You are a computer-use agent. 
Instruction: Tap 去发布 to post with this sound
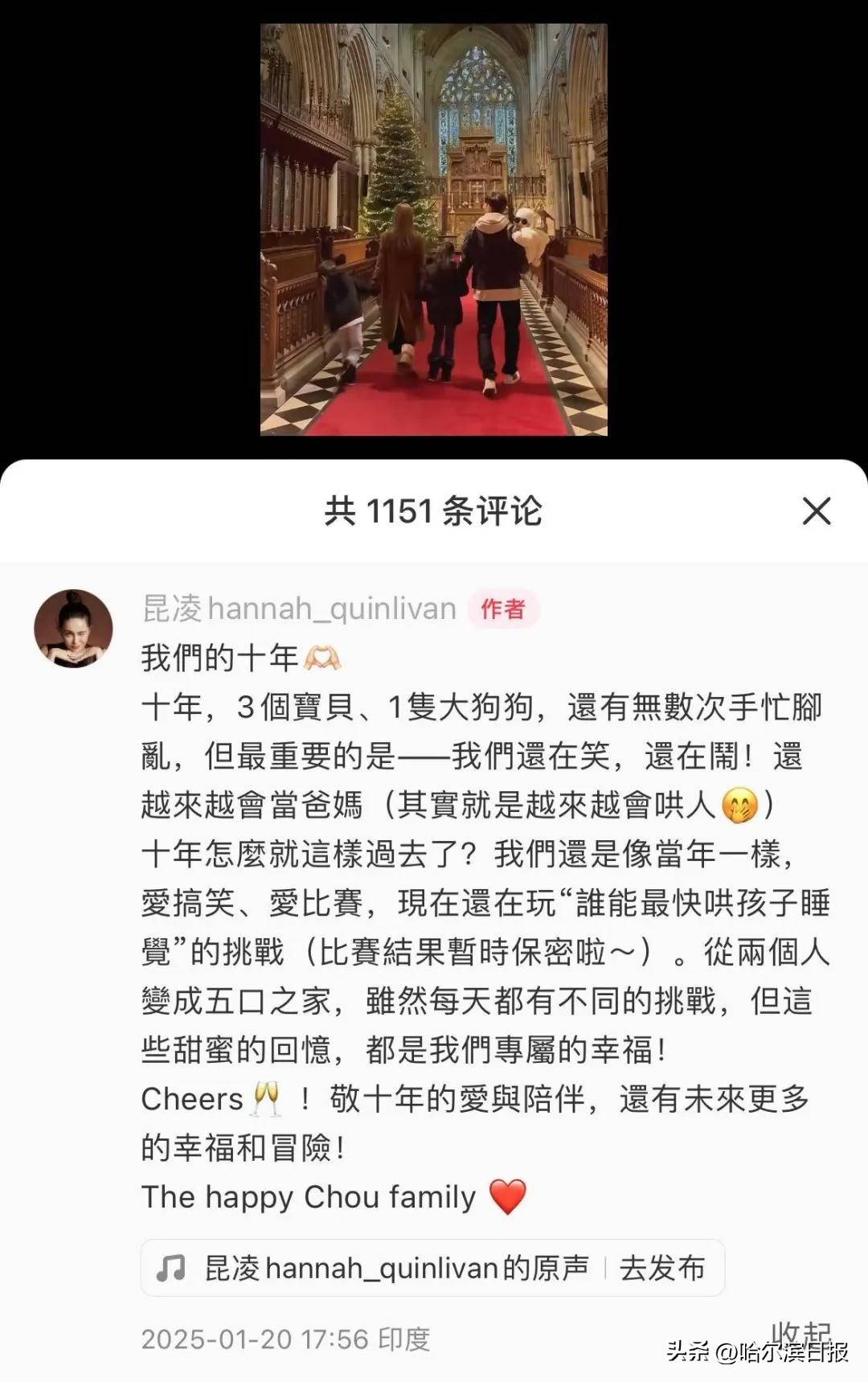coord(661,1268)
